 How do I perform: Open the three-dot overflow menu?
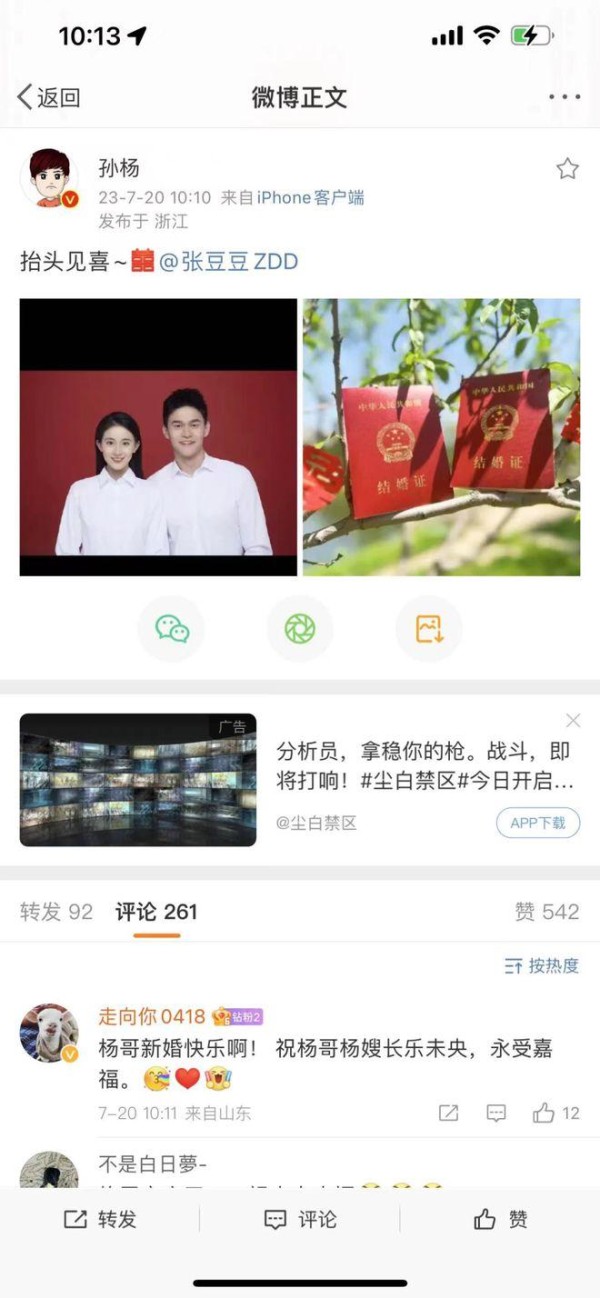[564, 97]
